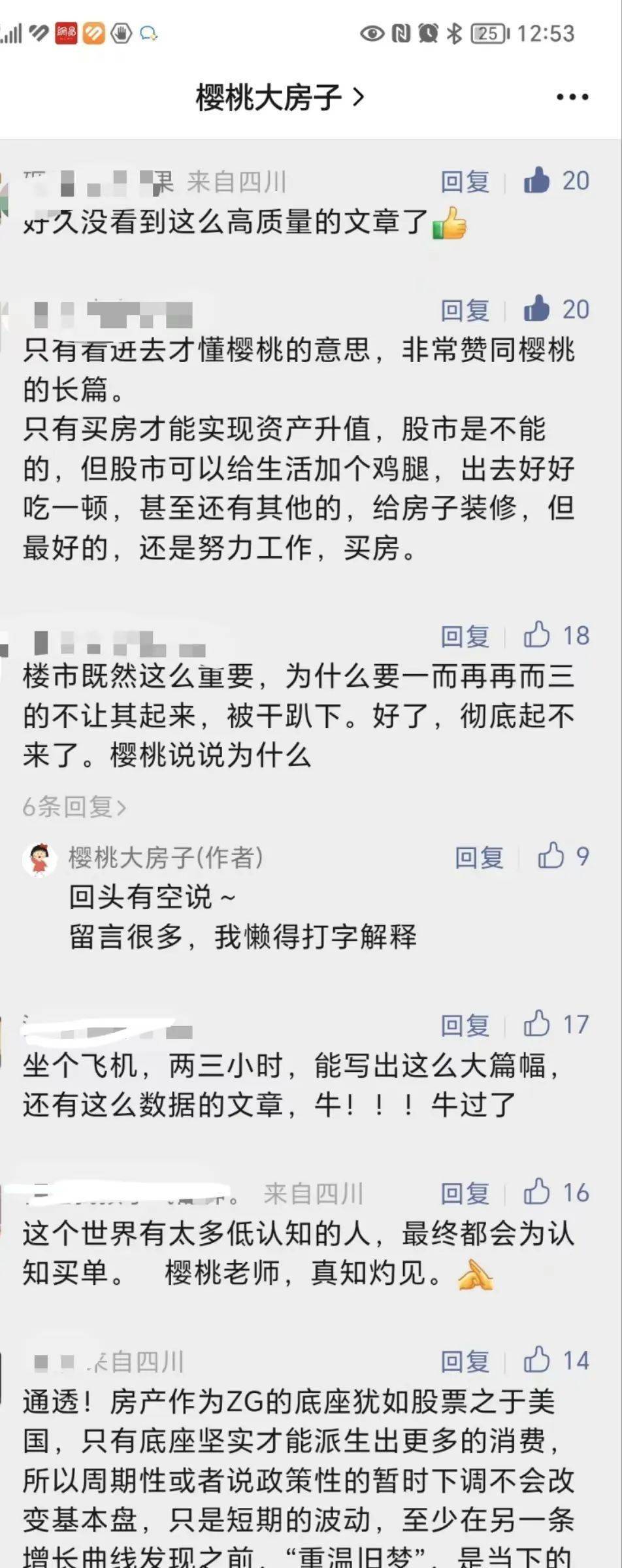
Task: Reply to the 只有买房才能实现资产升值 comment
Action: [x=465, y=309]
